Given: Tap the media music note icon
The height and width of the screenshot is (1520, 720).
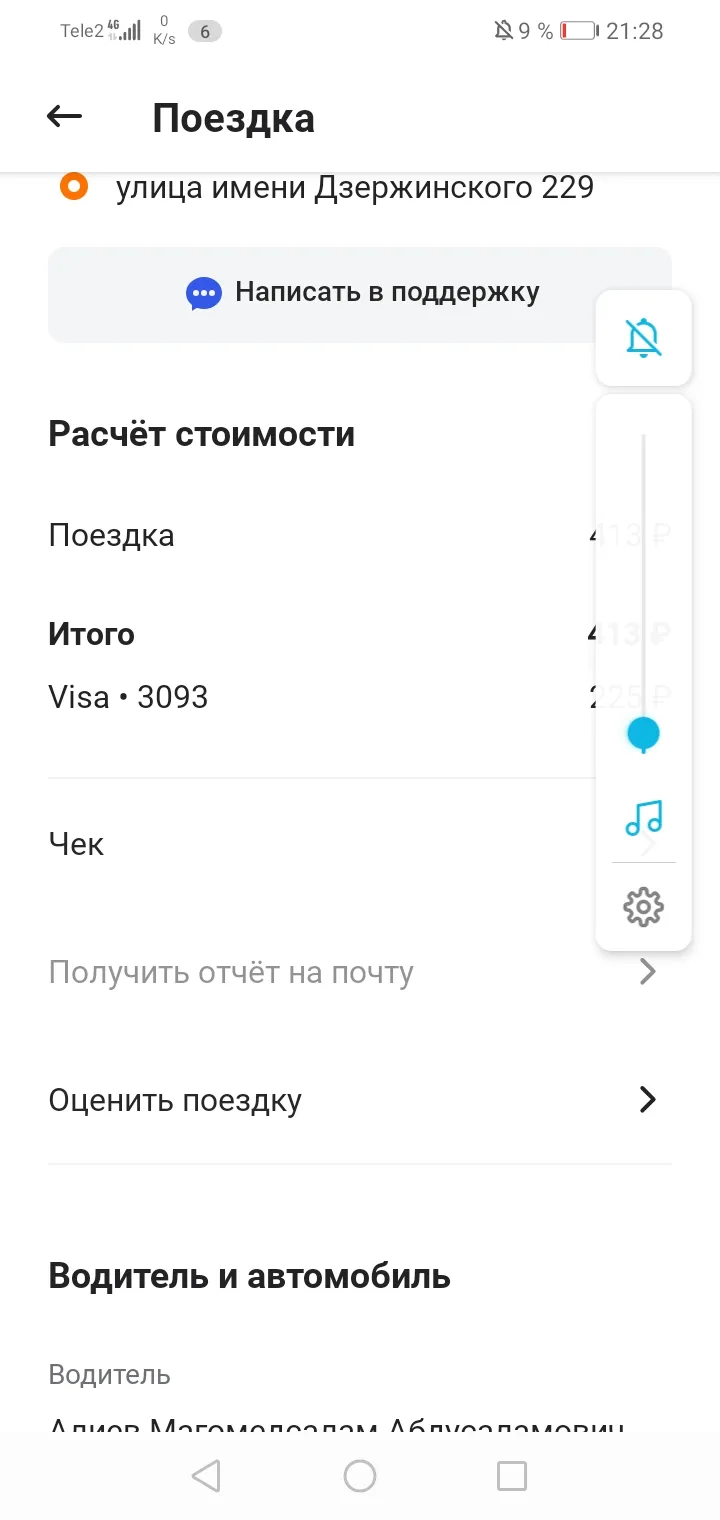Looking at the screenshot, I should [644, 818].
